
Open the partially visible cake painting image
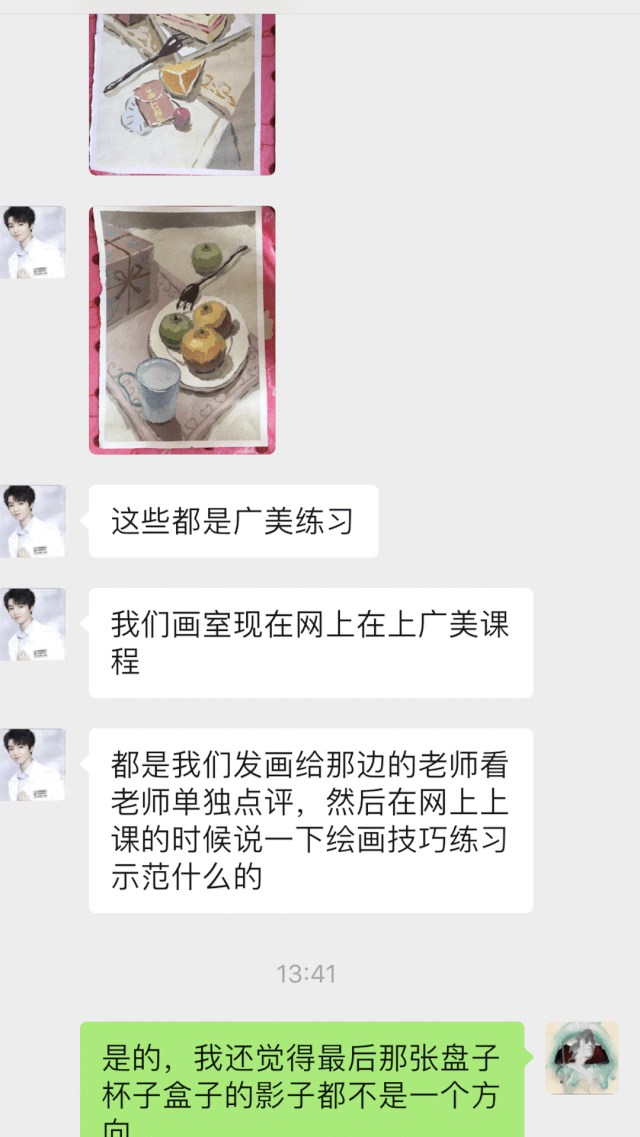(x=182, y=90)
